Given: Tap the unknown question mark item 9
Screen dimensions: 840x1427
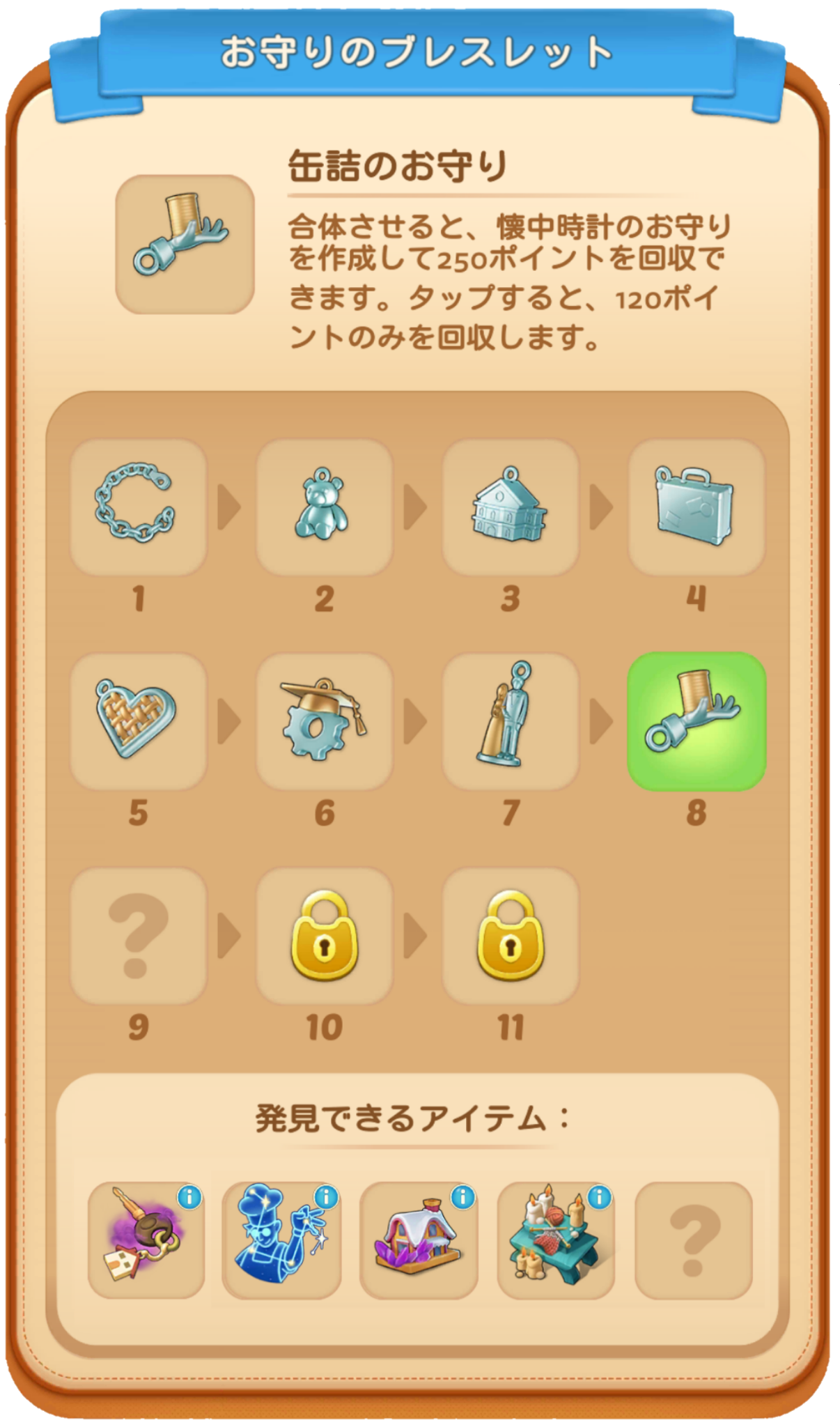Looking at the screenshot, I should pyautogui.click(x=138, y=935).
